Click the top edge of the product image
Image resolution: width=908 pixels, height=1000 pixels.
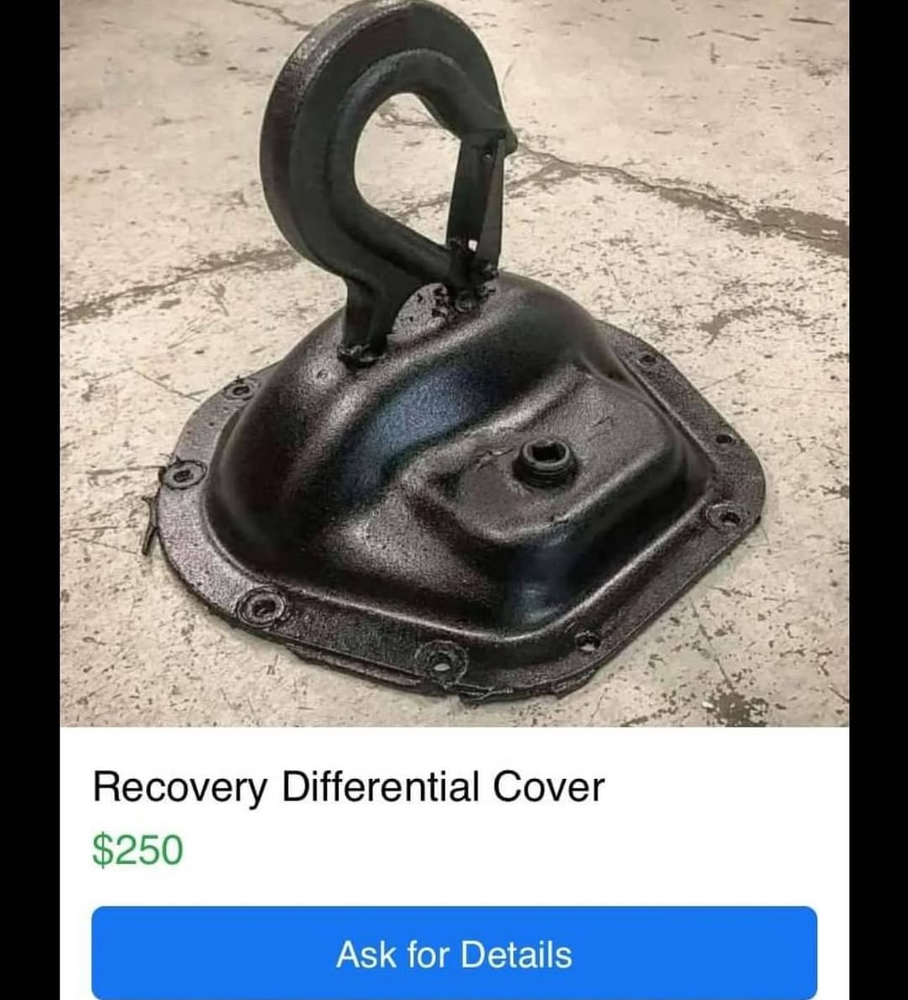[454, 10]
